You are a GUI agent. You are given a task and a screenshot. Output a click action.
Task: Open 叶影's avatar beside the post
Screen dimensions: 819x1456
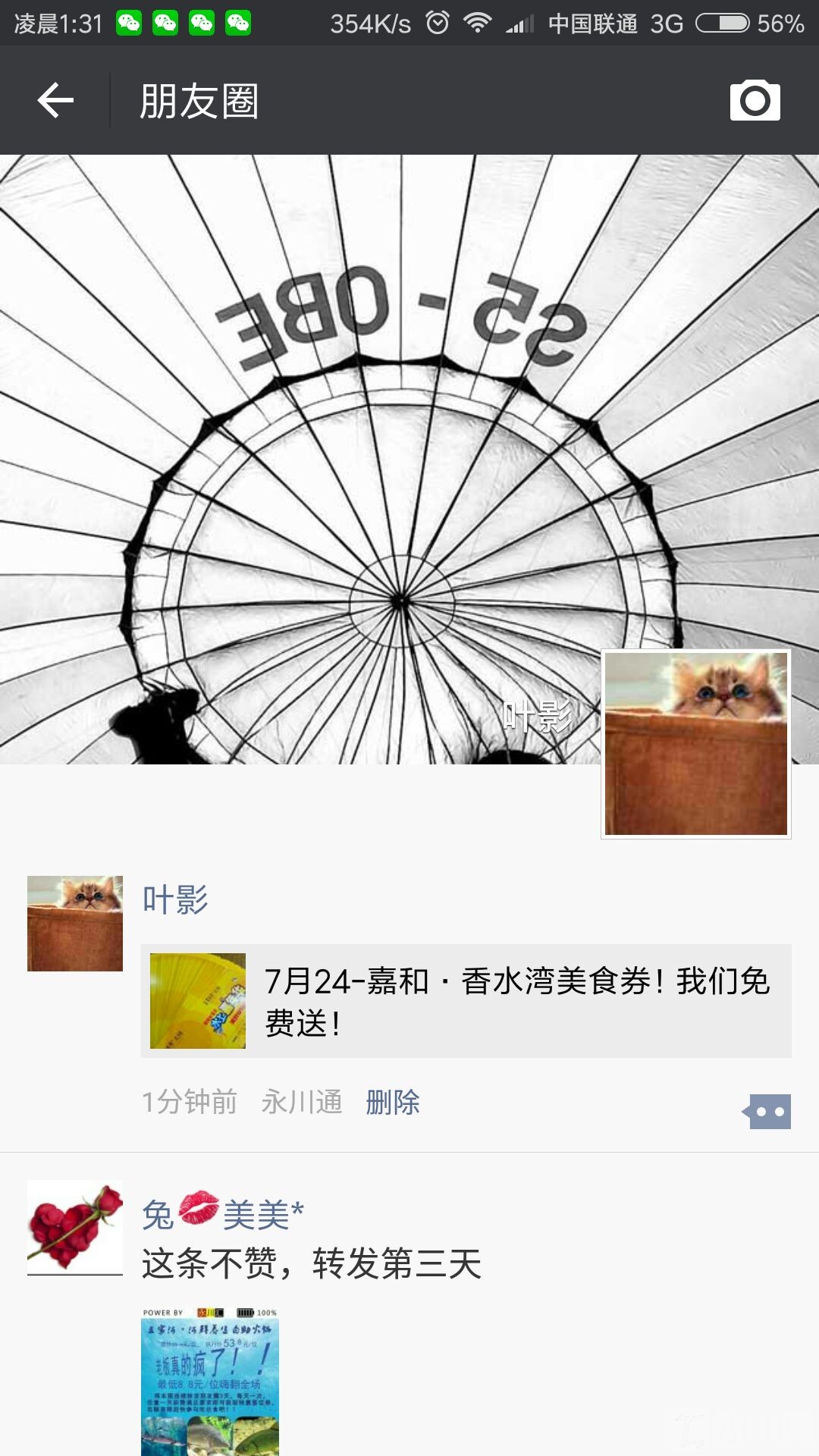[75, 924]
